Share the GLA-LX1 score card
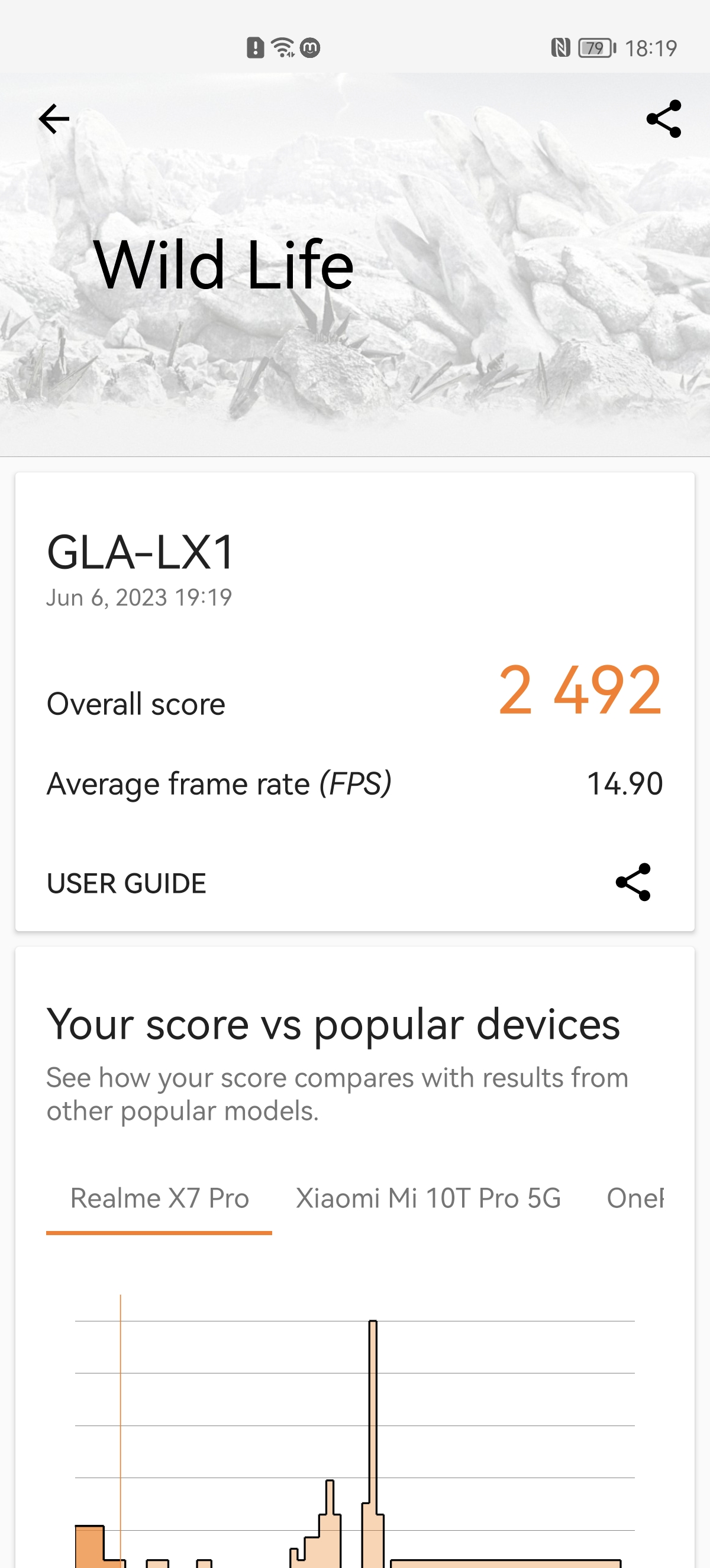Image resolution: width=710 pixels, height=1568 pixels. (x=632, y=882)
